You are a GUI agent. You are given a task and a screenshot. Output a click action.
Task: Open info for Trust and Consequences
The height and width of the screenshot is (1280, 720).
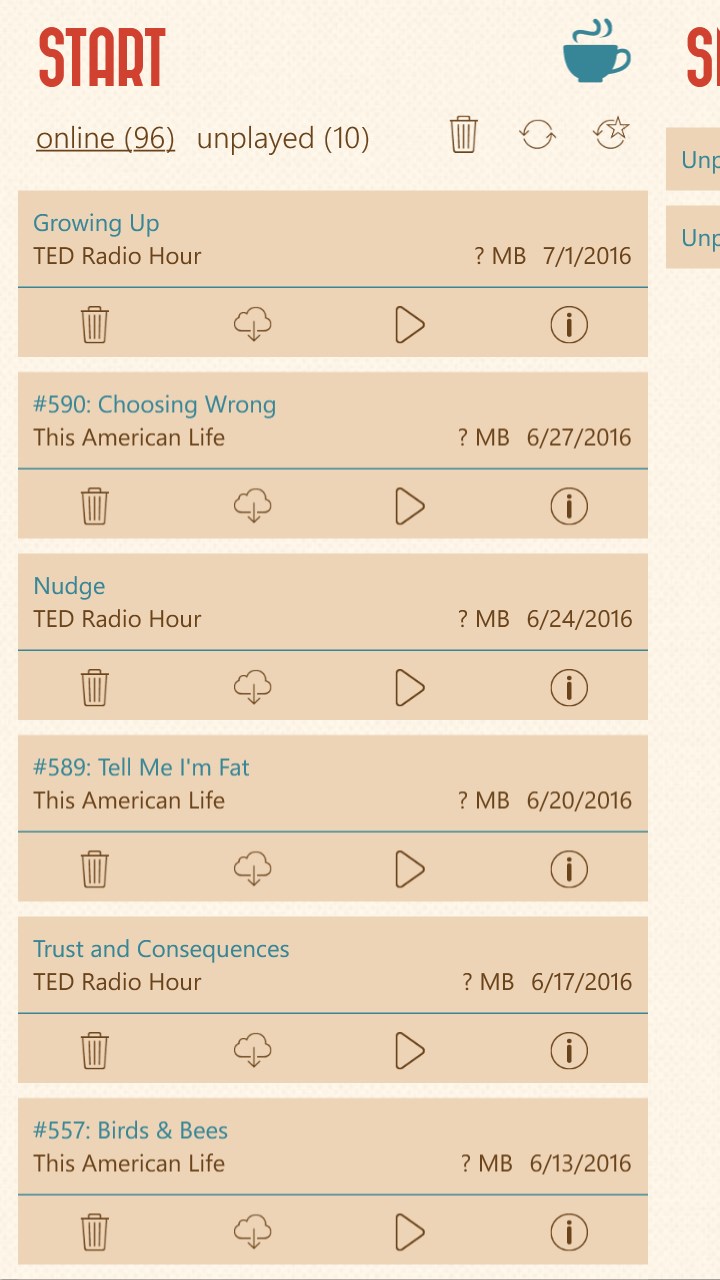569,1050
